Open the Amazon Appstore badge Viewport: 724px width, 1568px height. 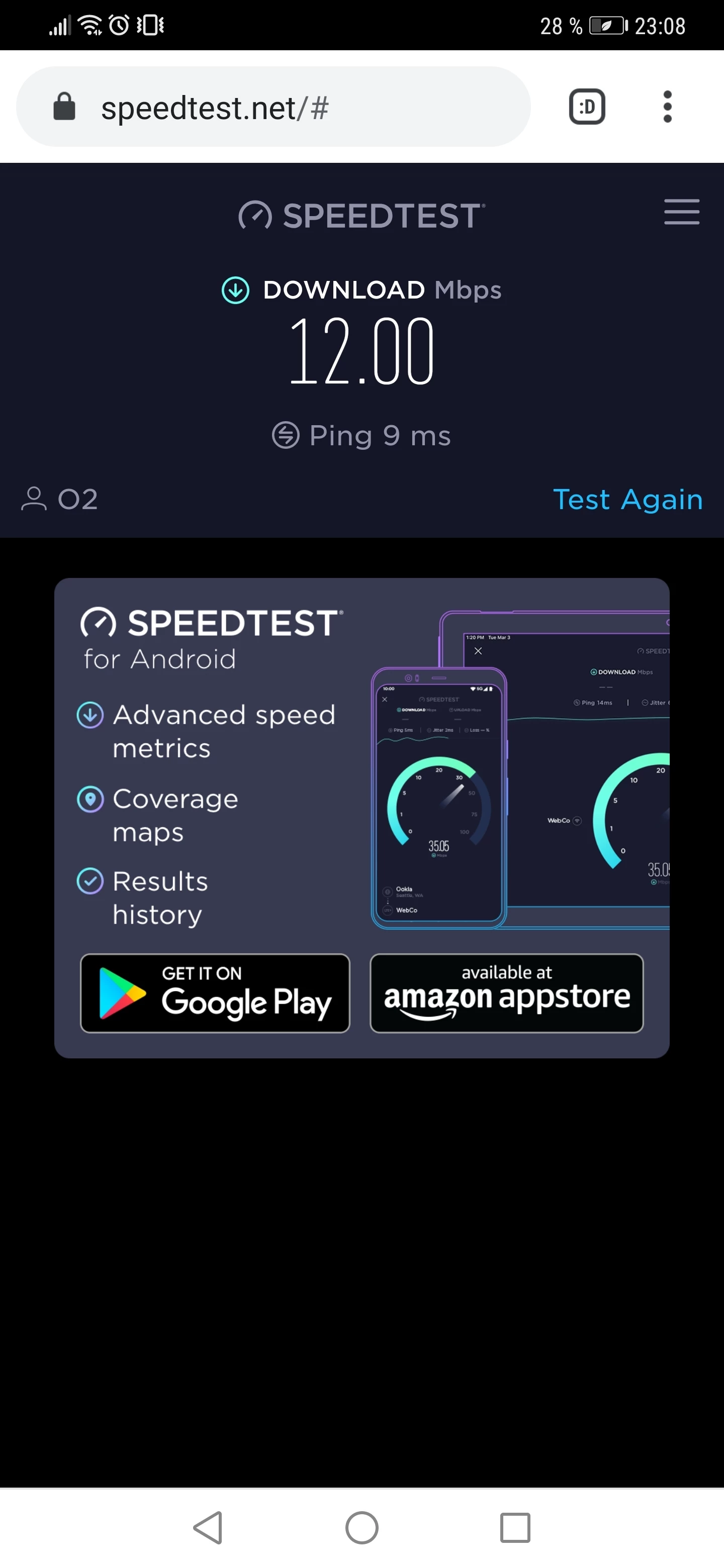(x=507, y=994)
